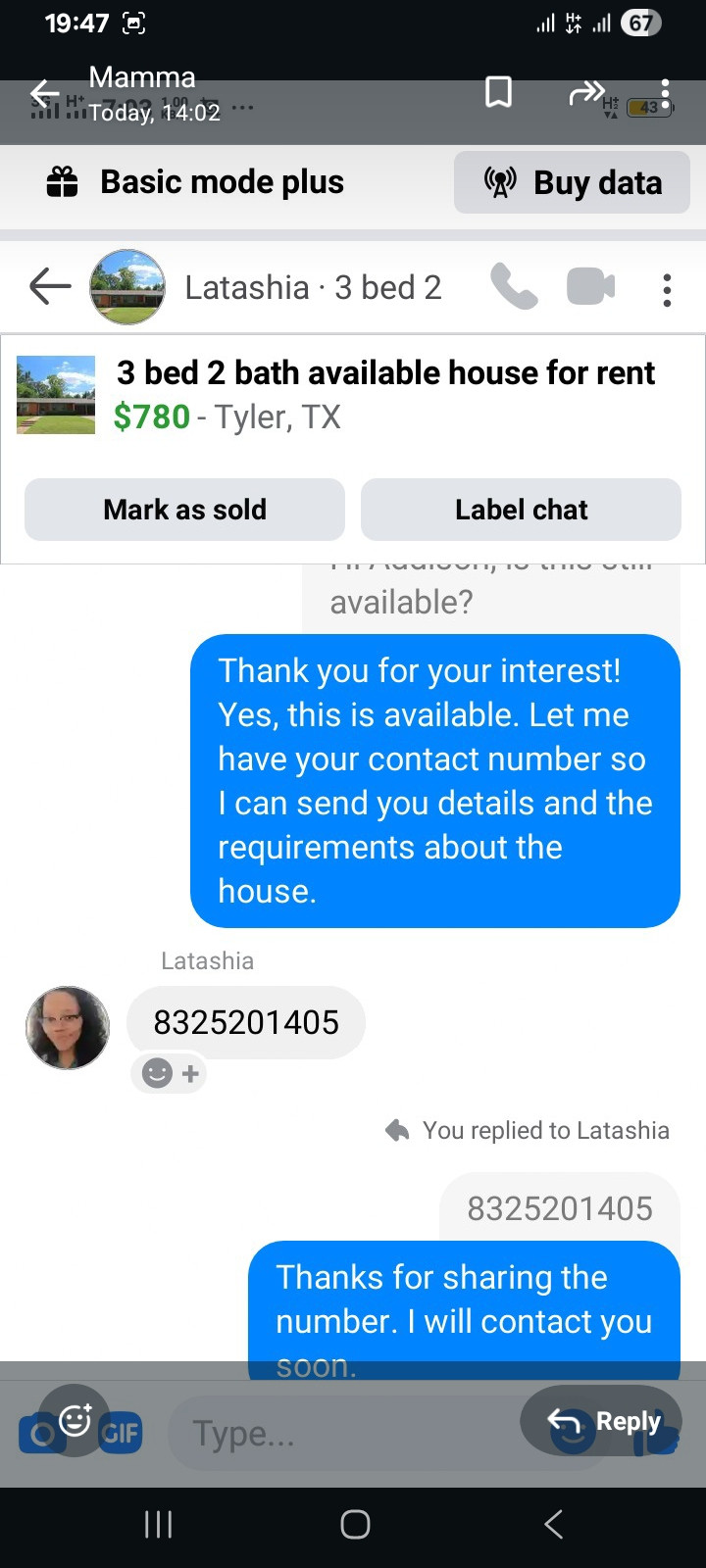
Task: Go back from the Mamma image viewer
Action: pos(44,93)
